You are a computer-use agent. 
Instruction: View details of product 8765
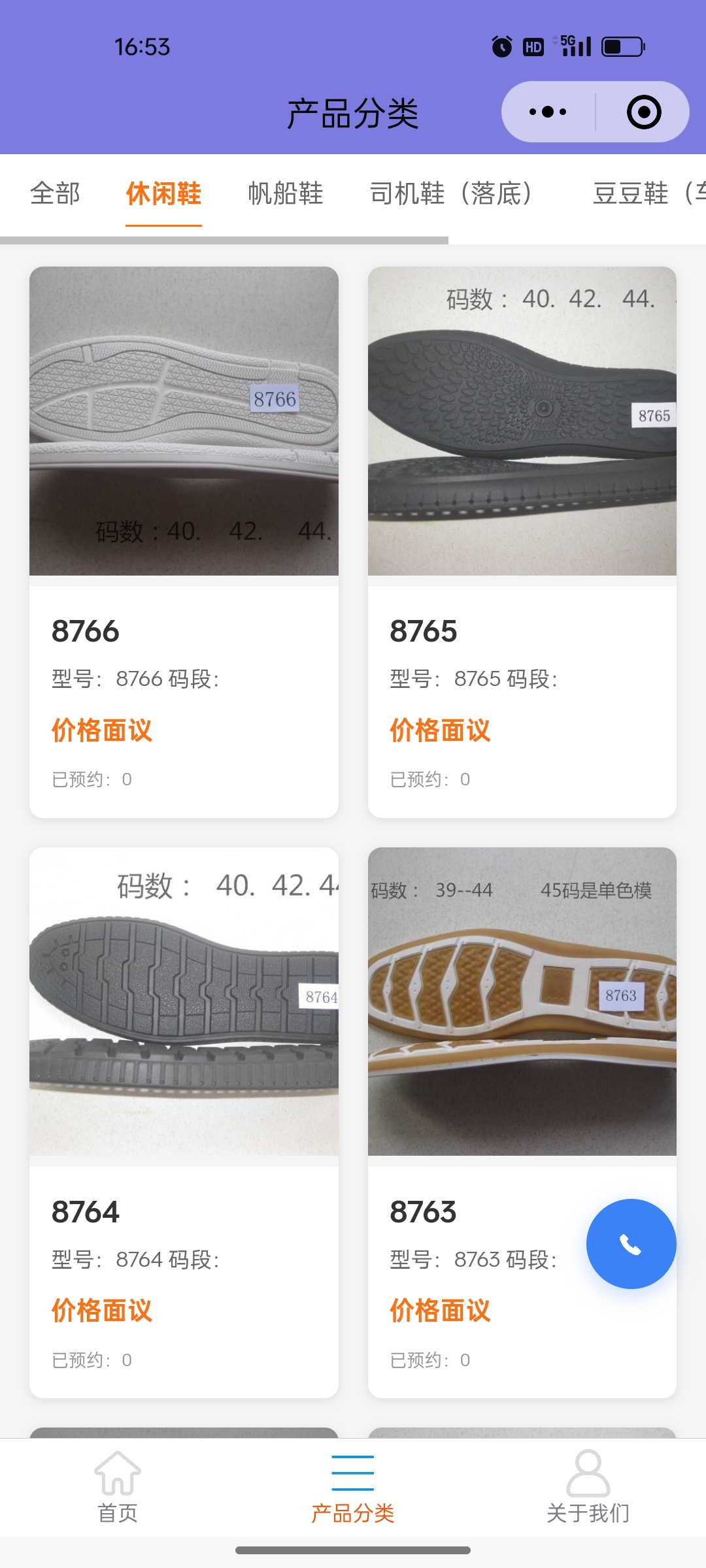click(522, 541)
